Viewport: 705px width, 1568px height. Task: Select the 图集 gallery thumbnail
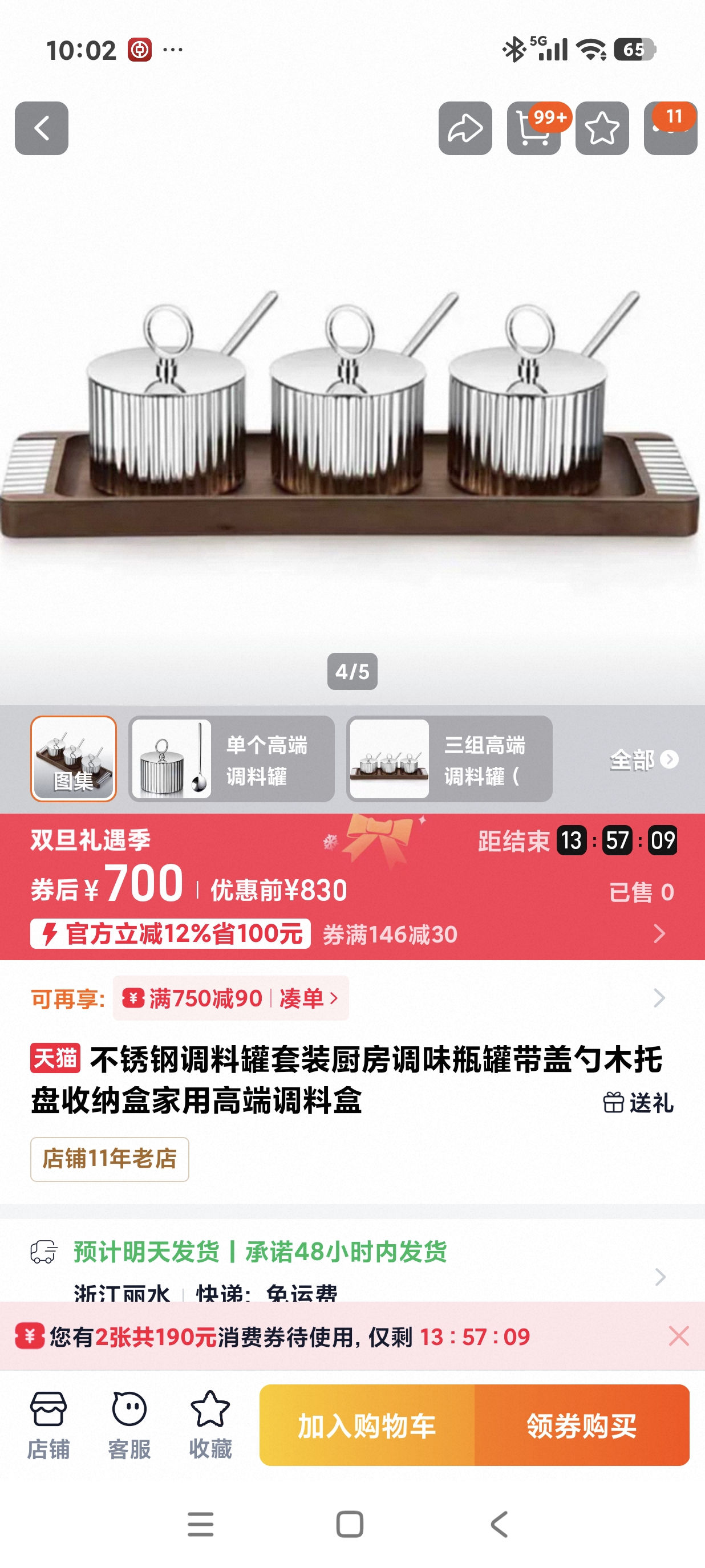(74, 758)
